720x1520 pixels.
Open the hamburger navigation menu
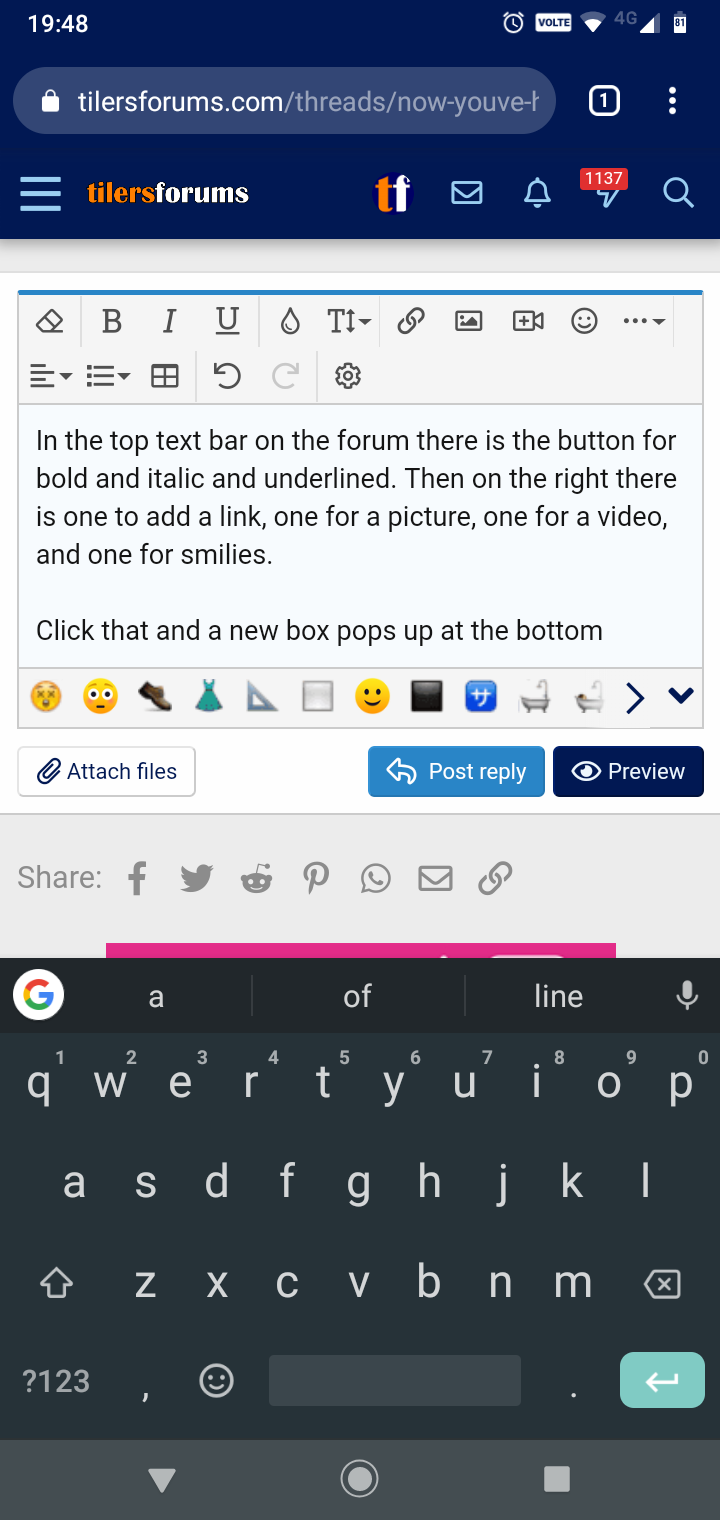tap(41, 193)
